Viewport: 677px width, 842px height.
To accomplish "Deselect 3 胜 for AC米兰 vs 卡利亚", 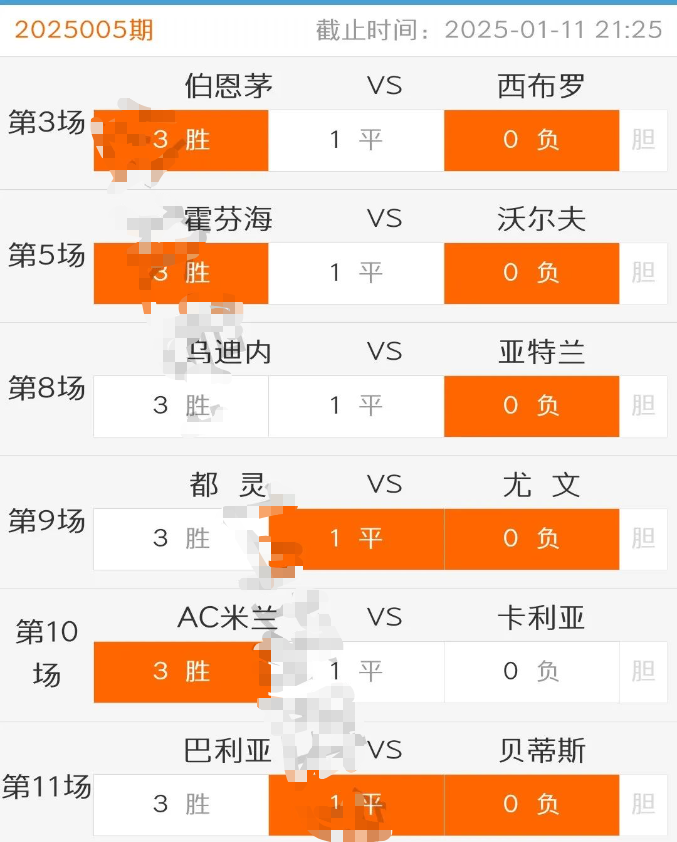I will [x=181, y=672].
